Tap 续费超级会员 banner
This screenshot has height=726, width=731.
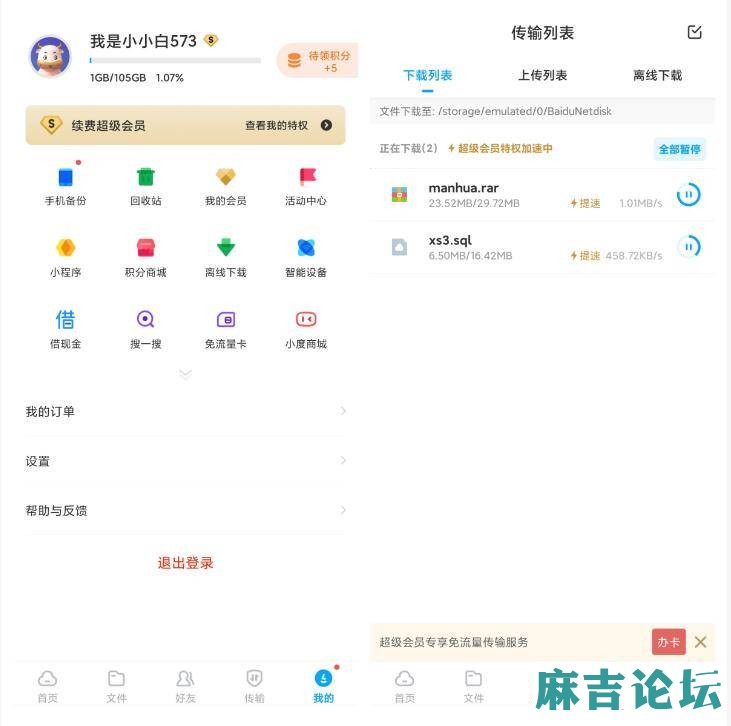pos(185,125)
